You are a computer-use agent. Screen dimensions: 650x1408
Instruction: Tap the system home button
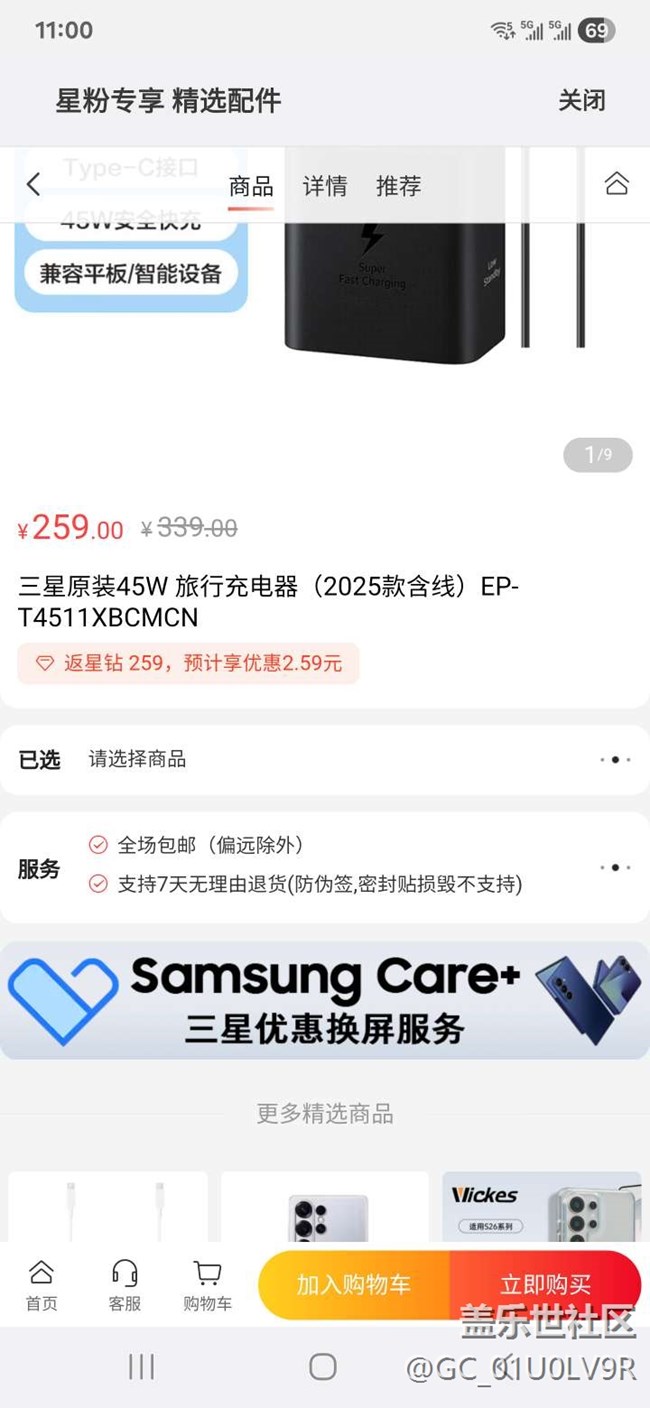point(323,1367)
